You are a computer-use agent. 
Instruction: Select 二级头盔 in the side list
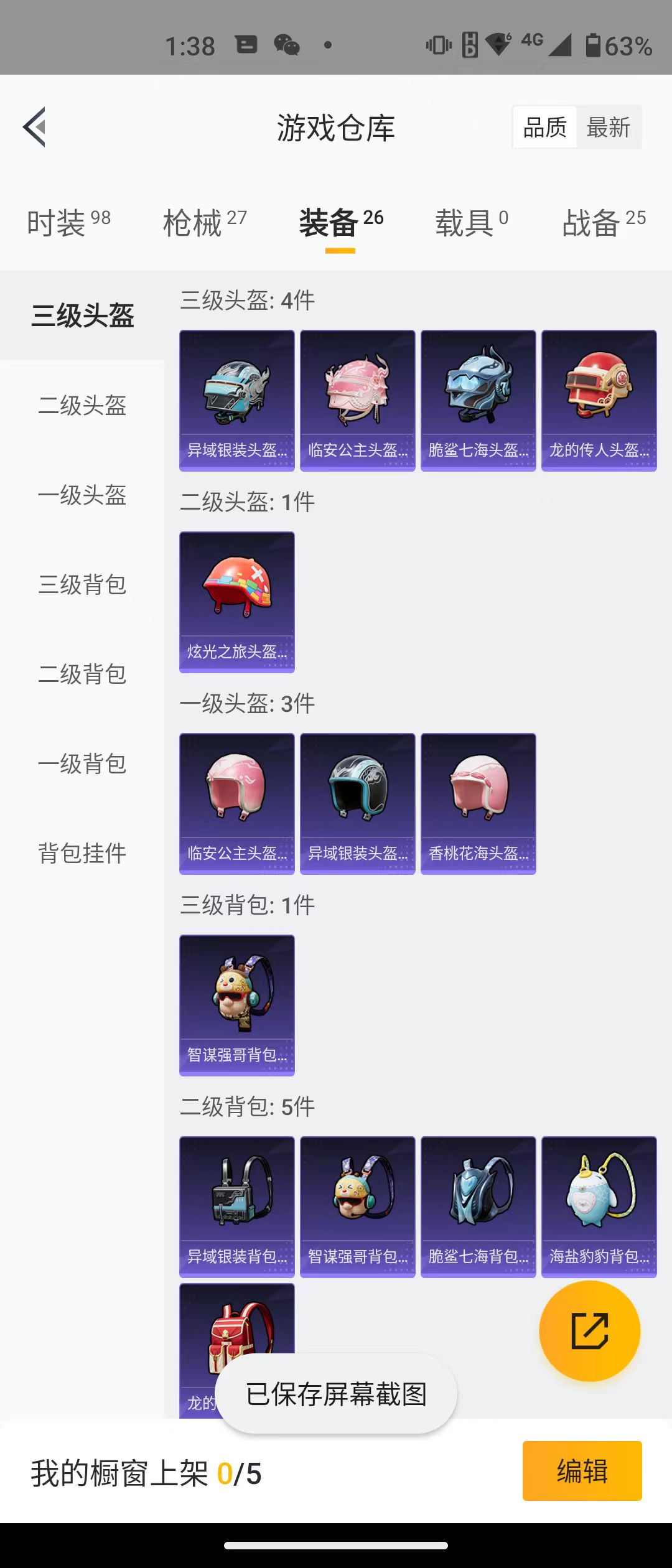(x=82, y=406)
